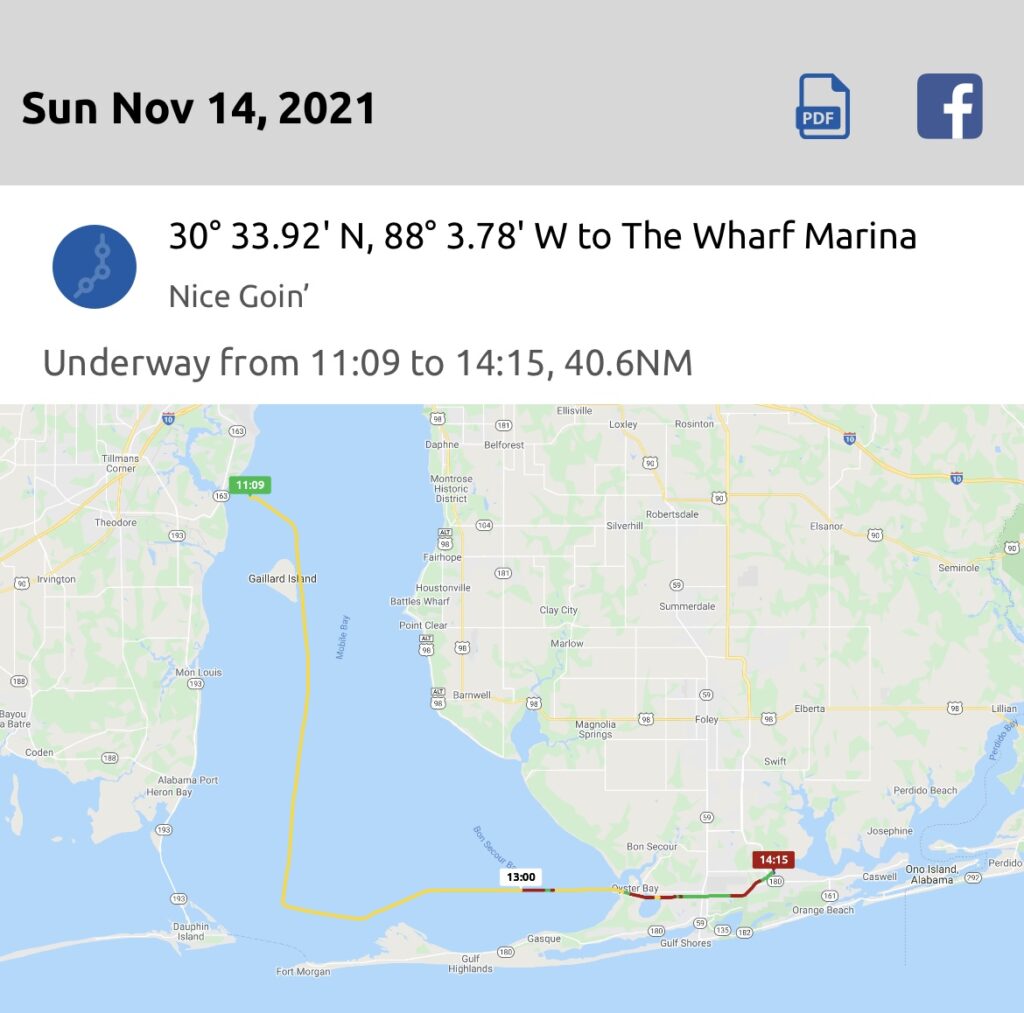Tap the 14:15 arrival marker
Image resolution: width=1024 pixels, height=1013 pixels.
(773, 860)
